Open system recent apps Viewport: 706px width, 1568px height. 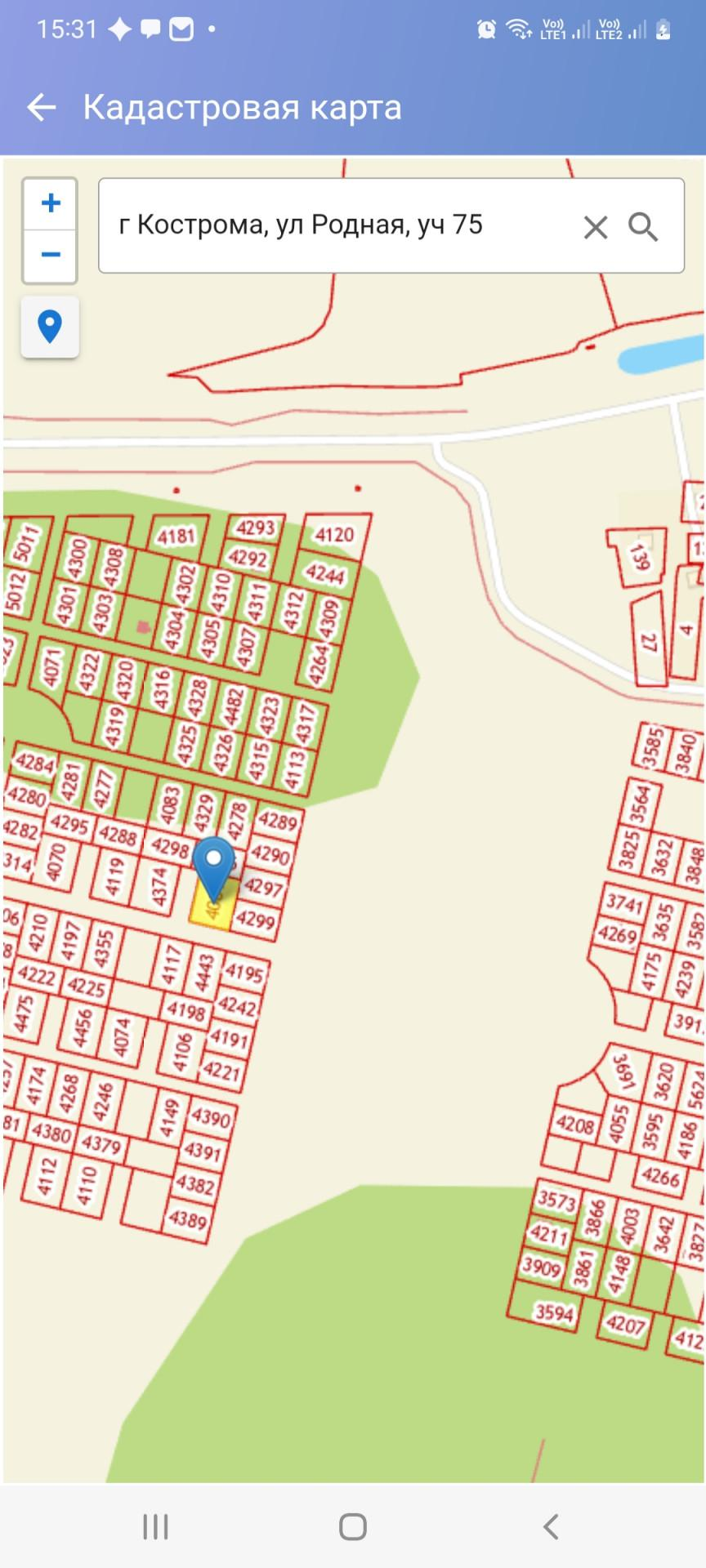click(x=155, y=1526)
